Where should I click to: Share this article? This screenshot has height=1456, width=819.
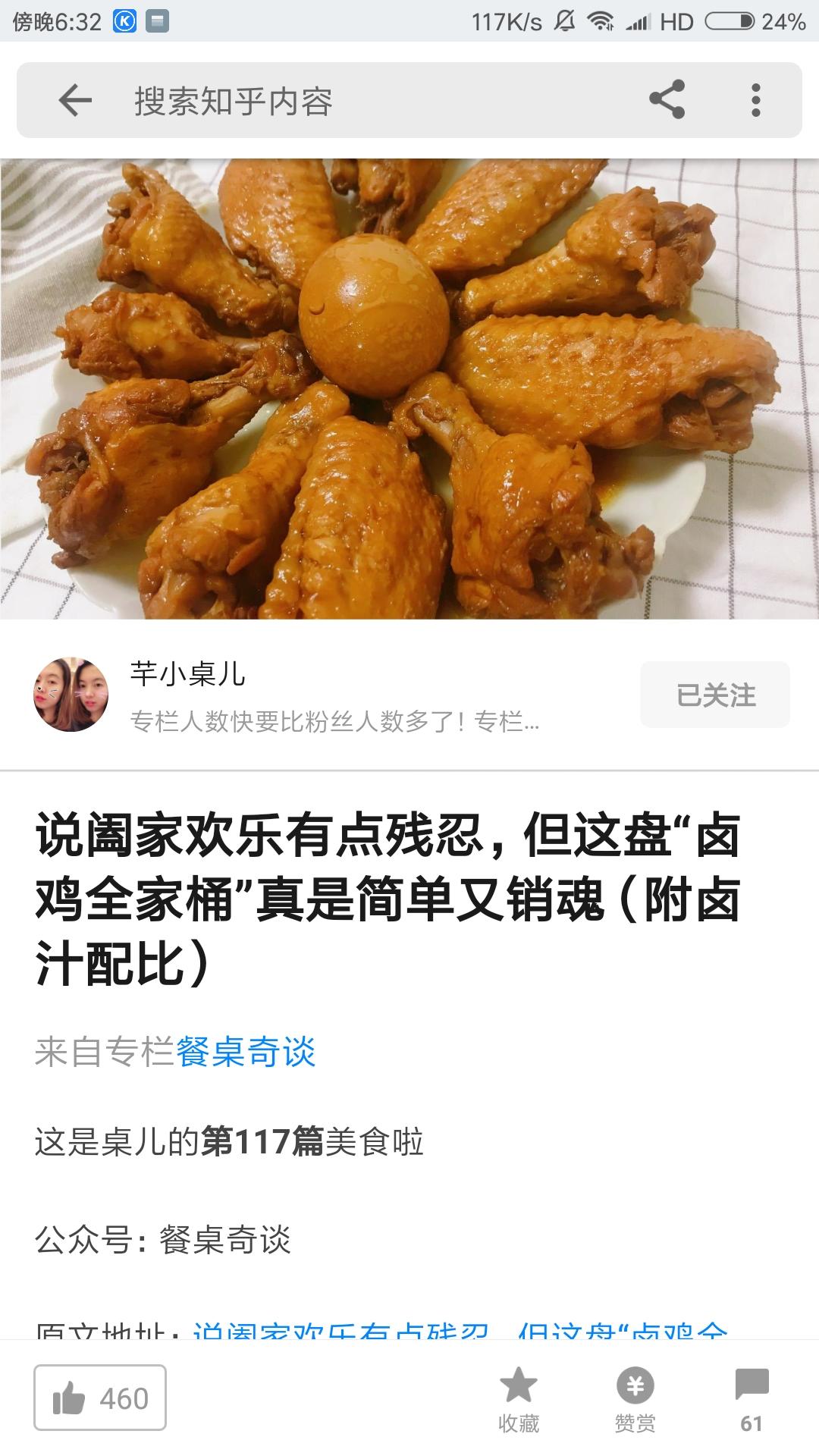point(667,100)
